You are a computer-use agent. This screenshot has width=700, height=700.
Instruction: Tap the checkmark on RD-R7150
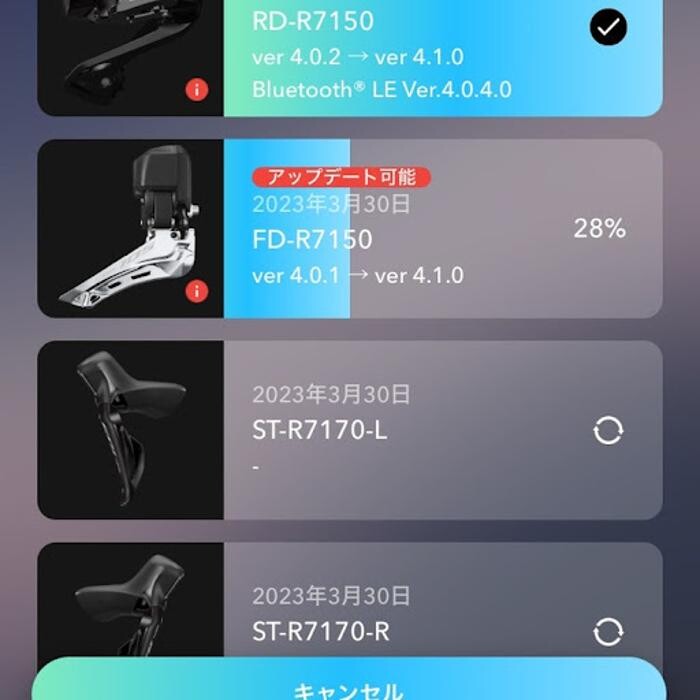(x=608, y=29)
